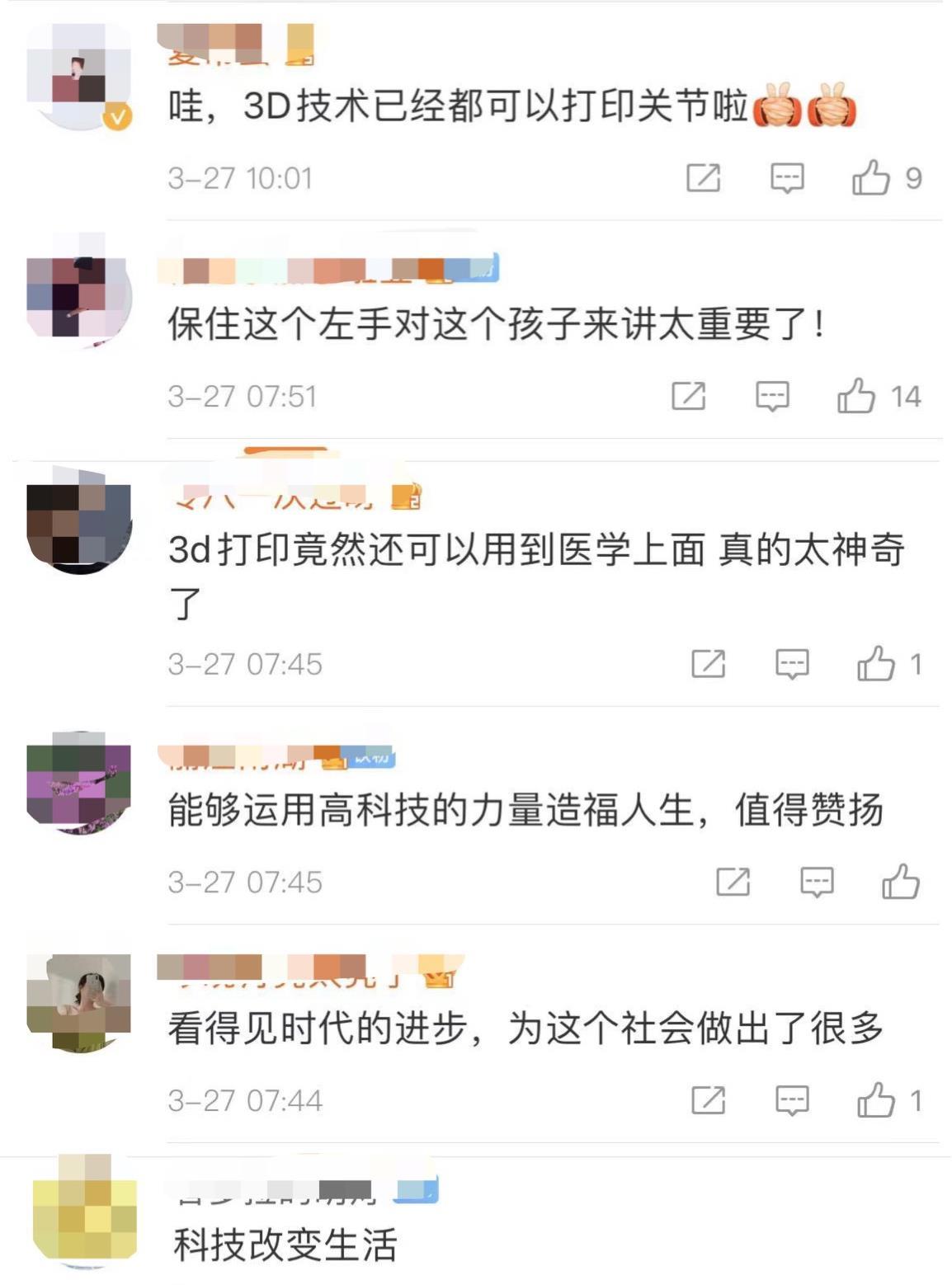The width and height of the screenshot is (952, 1285).
Task: Repost the comment 能够运用高科技的力量造福人生
Action: click(x=733, y=882)
